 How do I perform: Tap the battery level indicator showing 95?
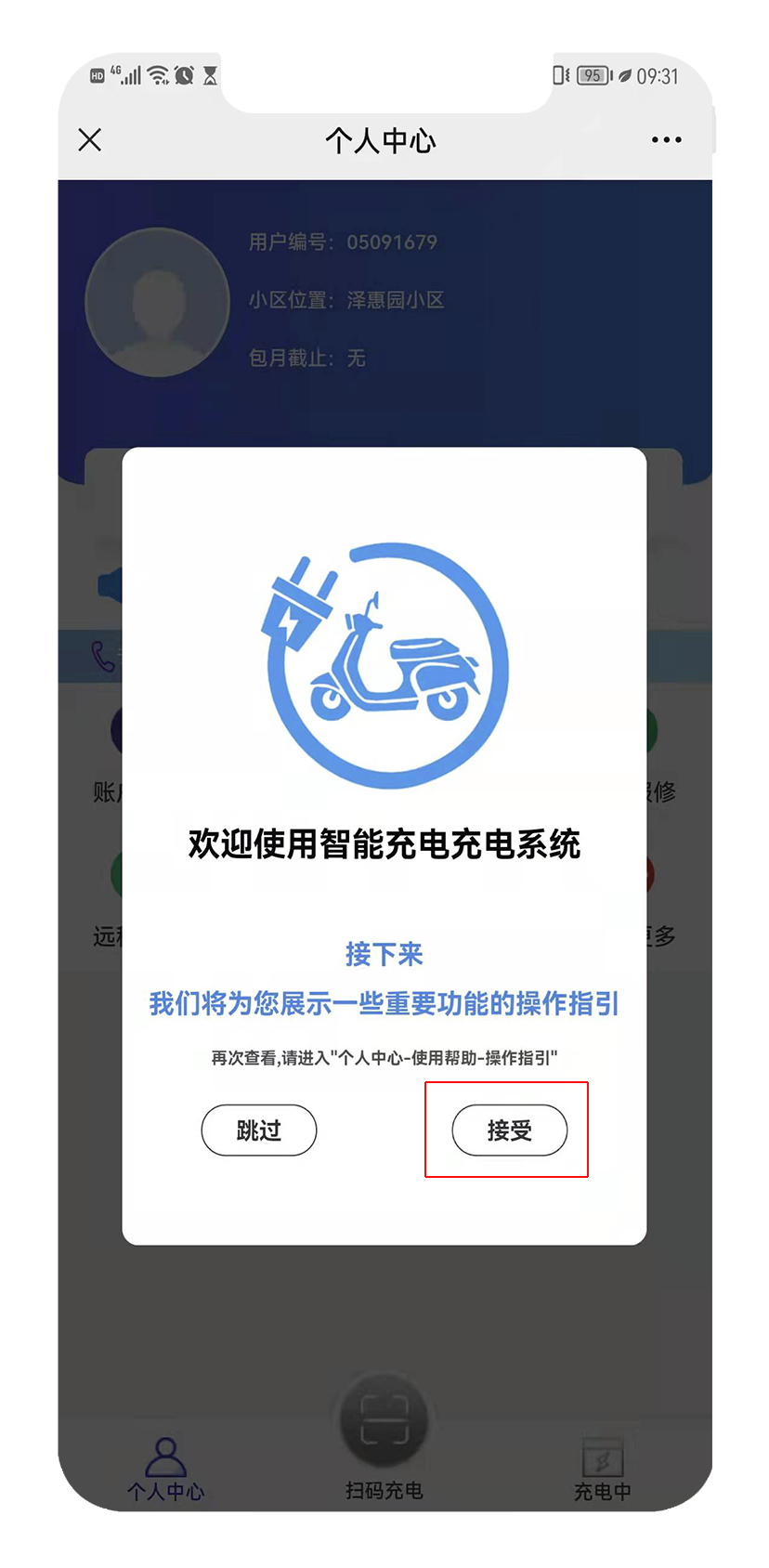point(592,76)
